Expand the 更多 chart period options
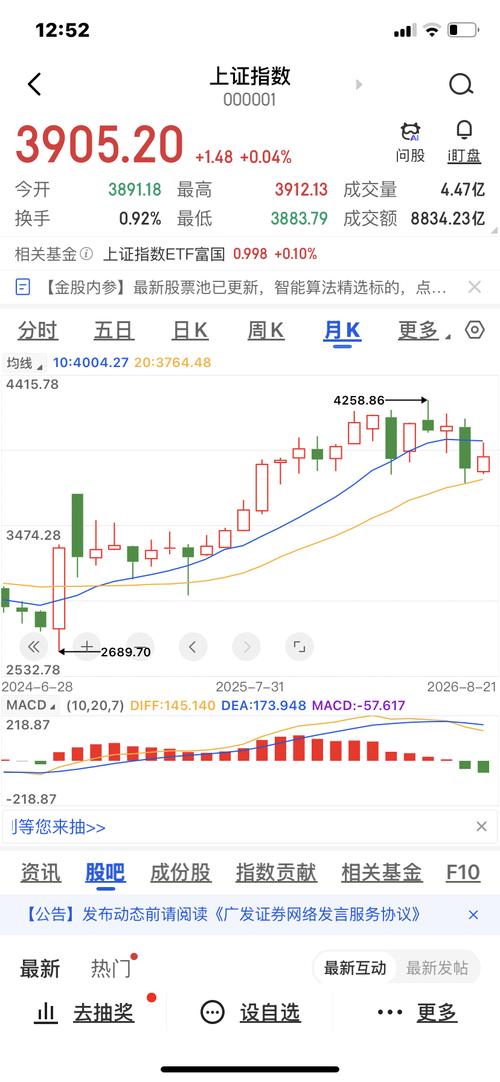The image size is (500, 1082). coord(422,331)
